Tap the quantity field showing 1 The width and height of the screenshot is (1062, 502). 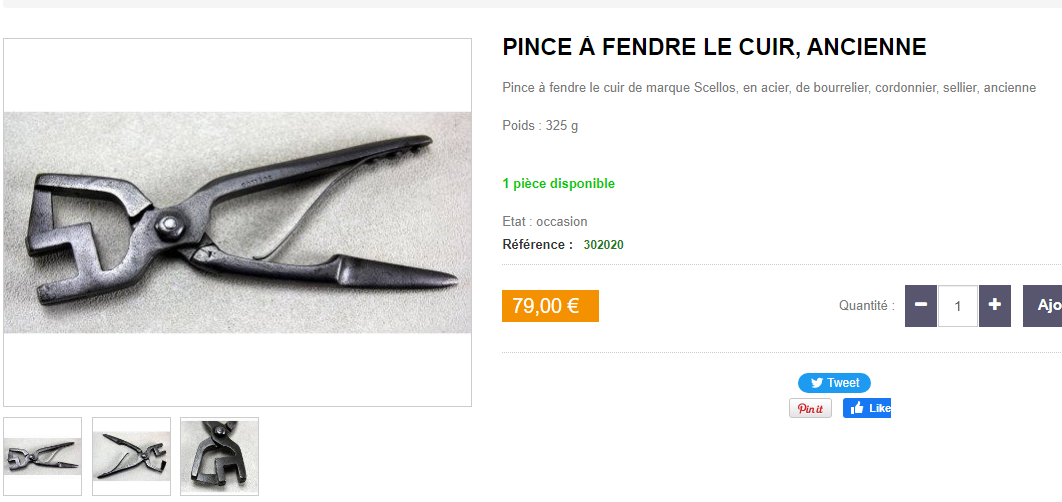958,306
